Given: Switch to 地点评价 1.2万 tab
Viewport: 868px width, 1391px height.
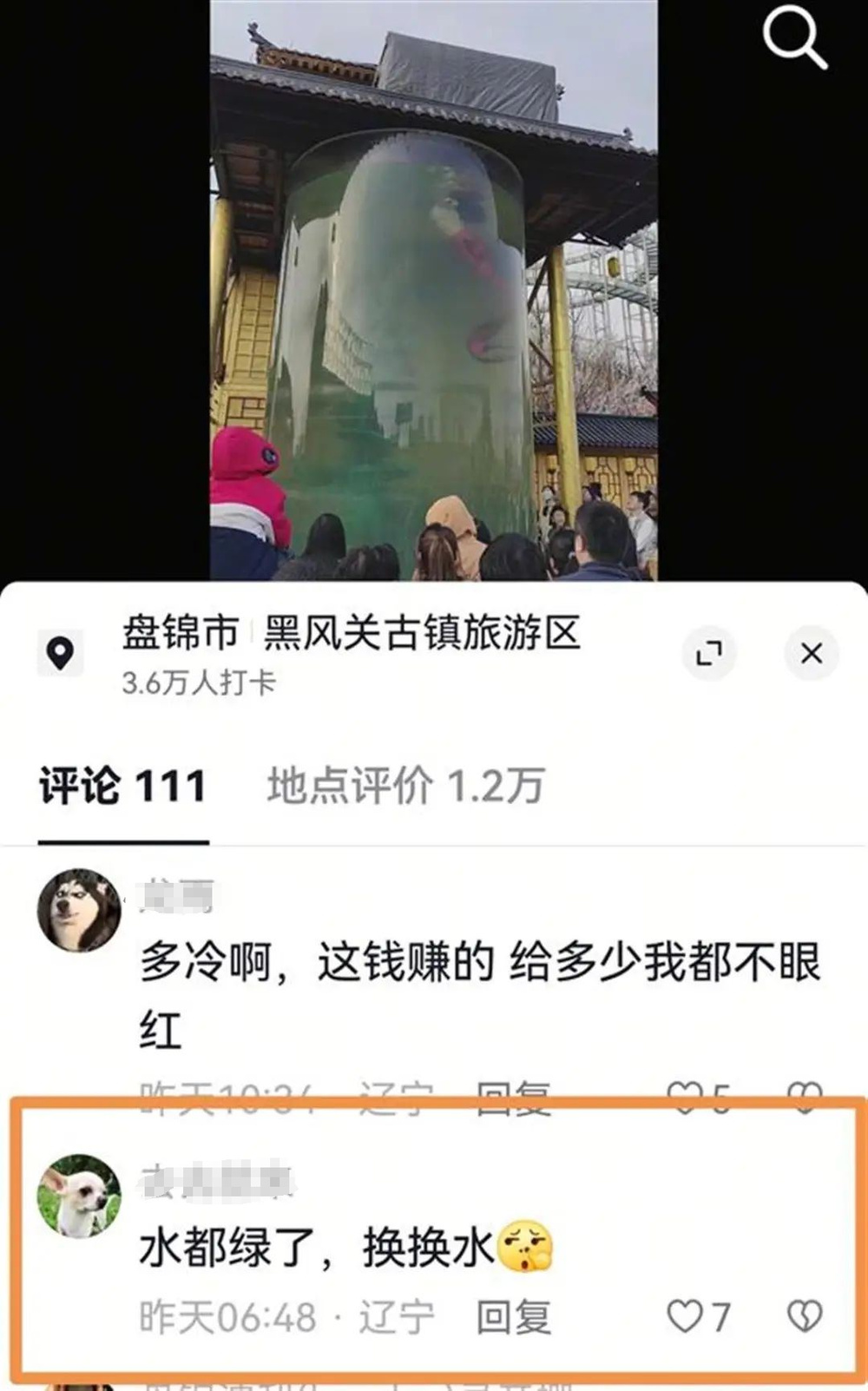Looking at the screenshot, I should click(x=405, y=787).
